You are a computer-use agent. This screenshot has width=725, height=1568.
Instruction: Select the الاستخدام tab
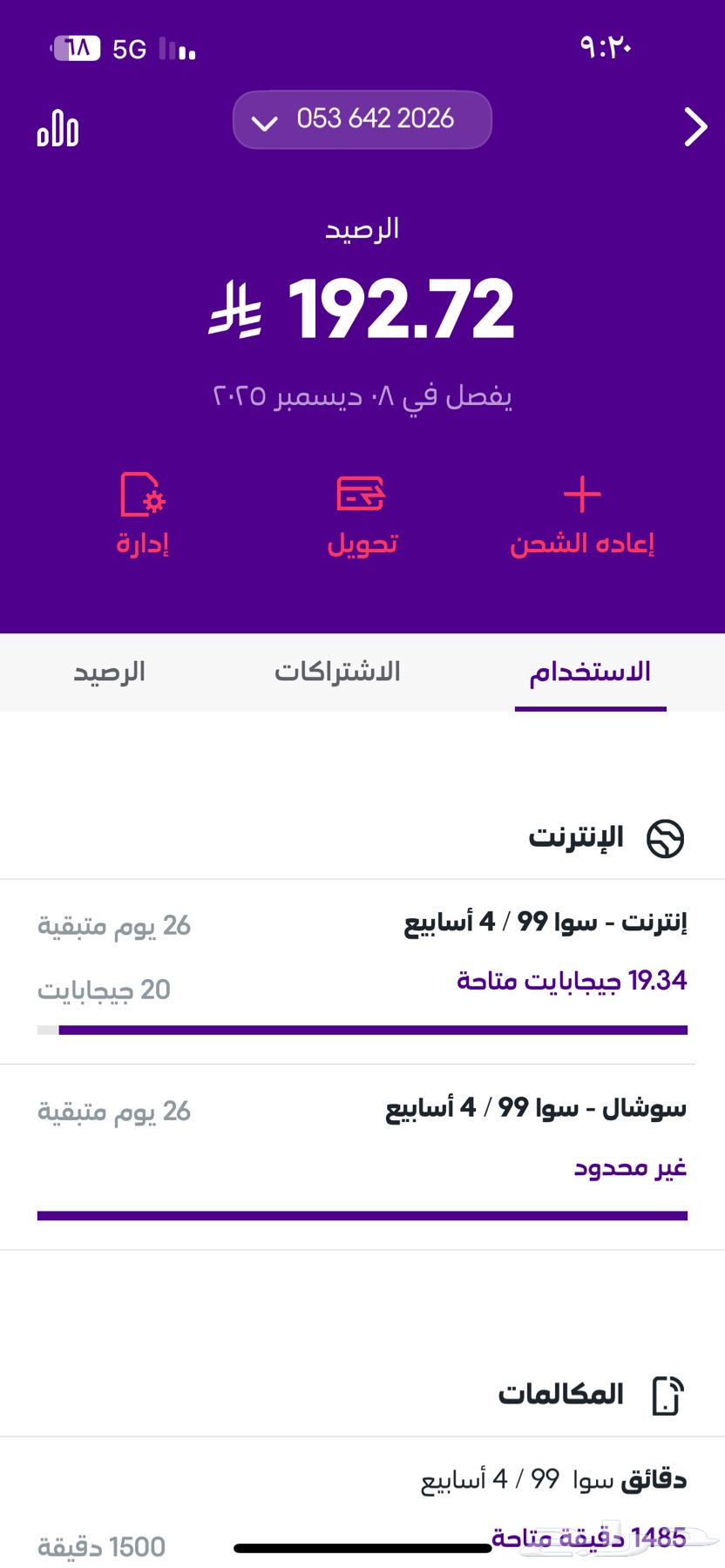590,672
